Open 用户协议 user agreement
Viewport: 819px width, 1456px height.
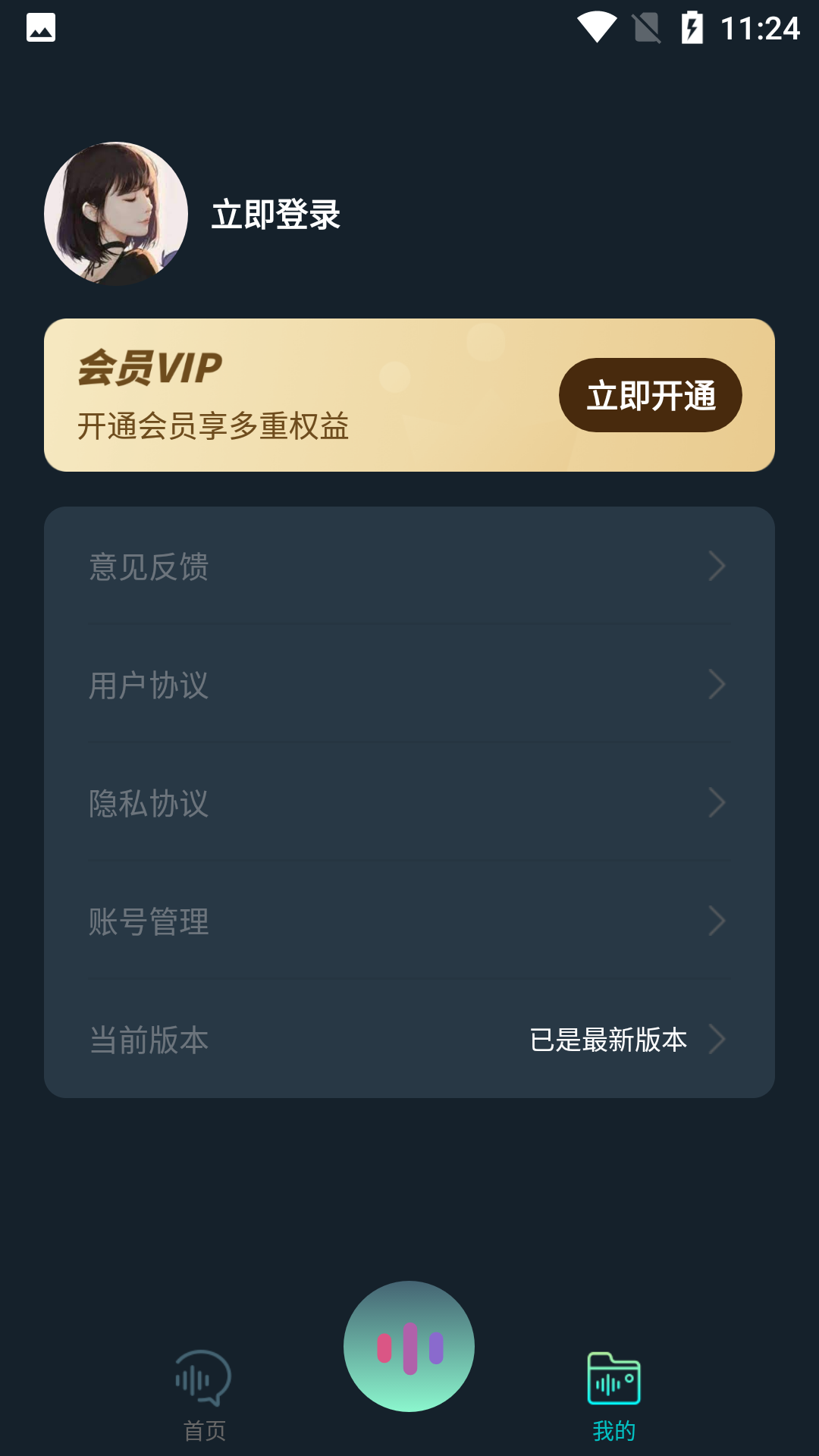pos(409,685)
